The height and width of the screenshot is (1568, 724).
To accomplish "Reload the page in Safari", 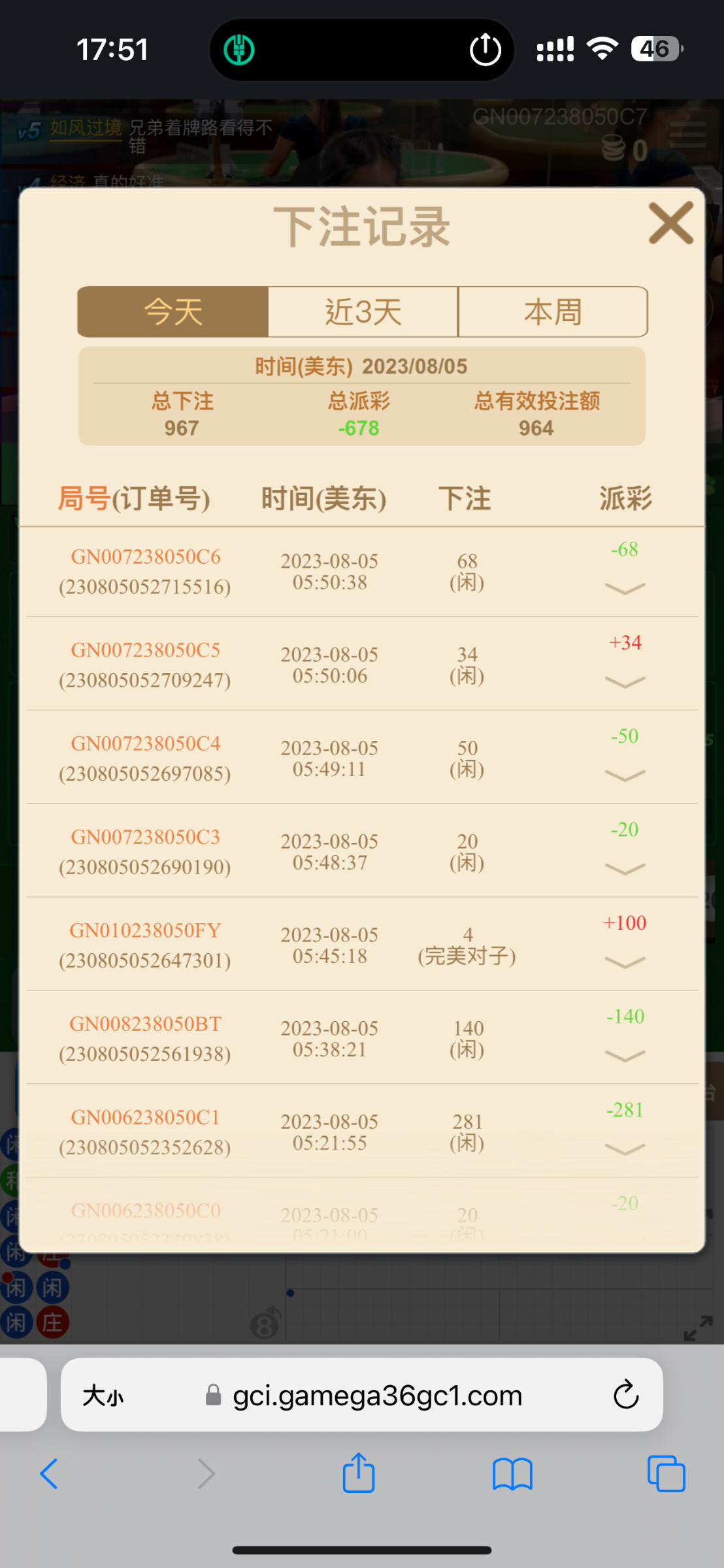I will pyautogui.click(x=625, y=1395).
